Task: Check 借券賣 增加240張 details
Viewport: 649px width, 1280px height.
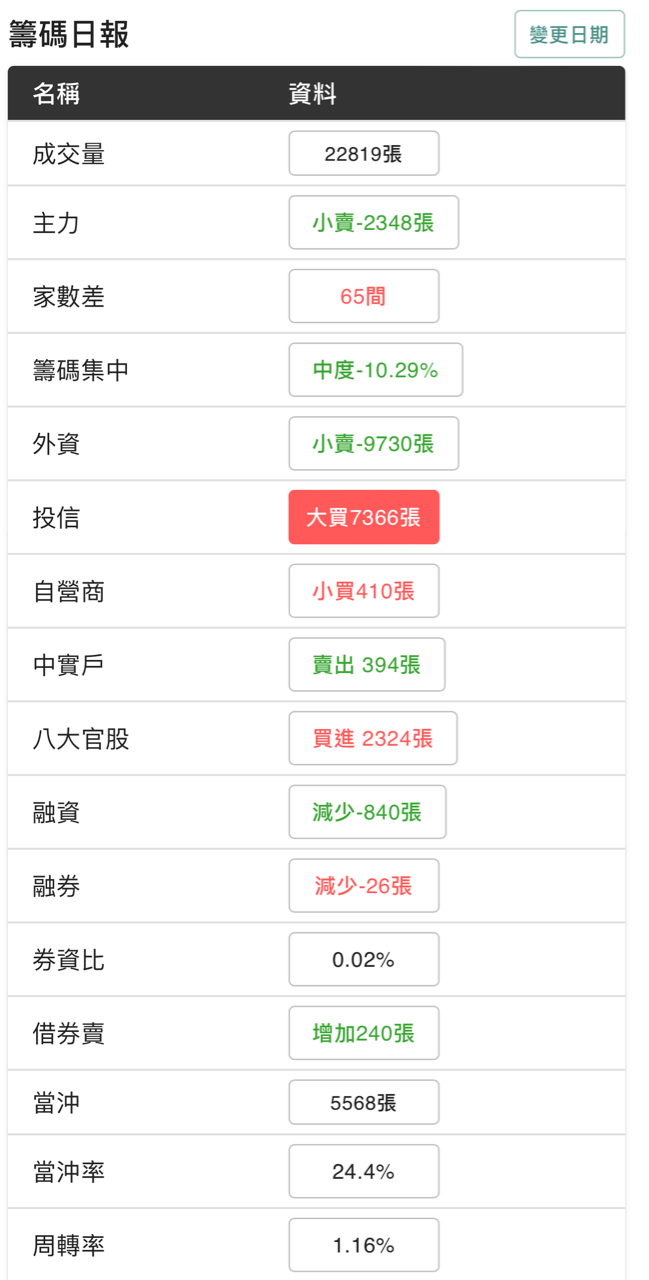Action: 364,1033
